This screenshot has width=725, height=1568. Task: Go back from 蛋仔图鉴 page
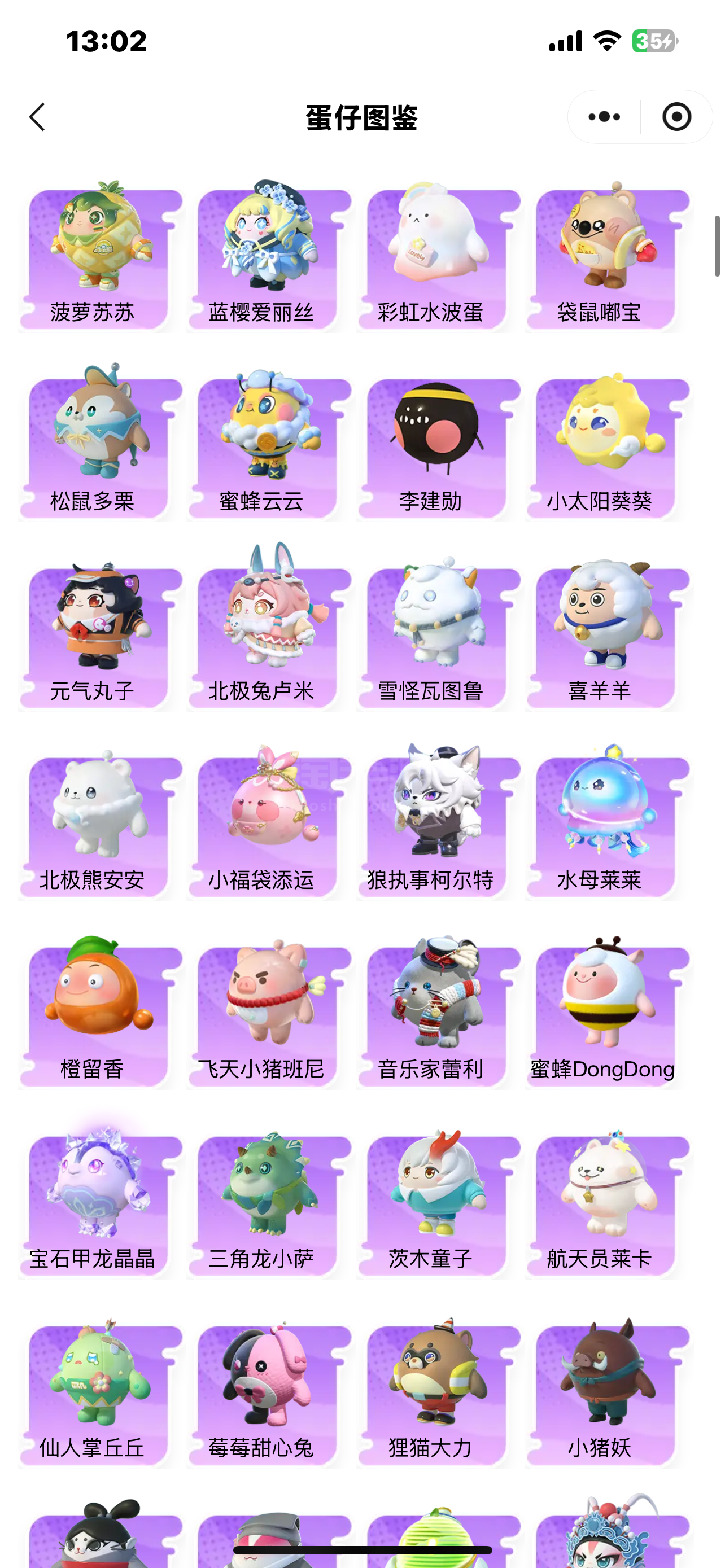tap(38, 117)
